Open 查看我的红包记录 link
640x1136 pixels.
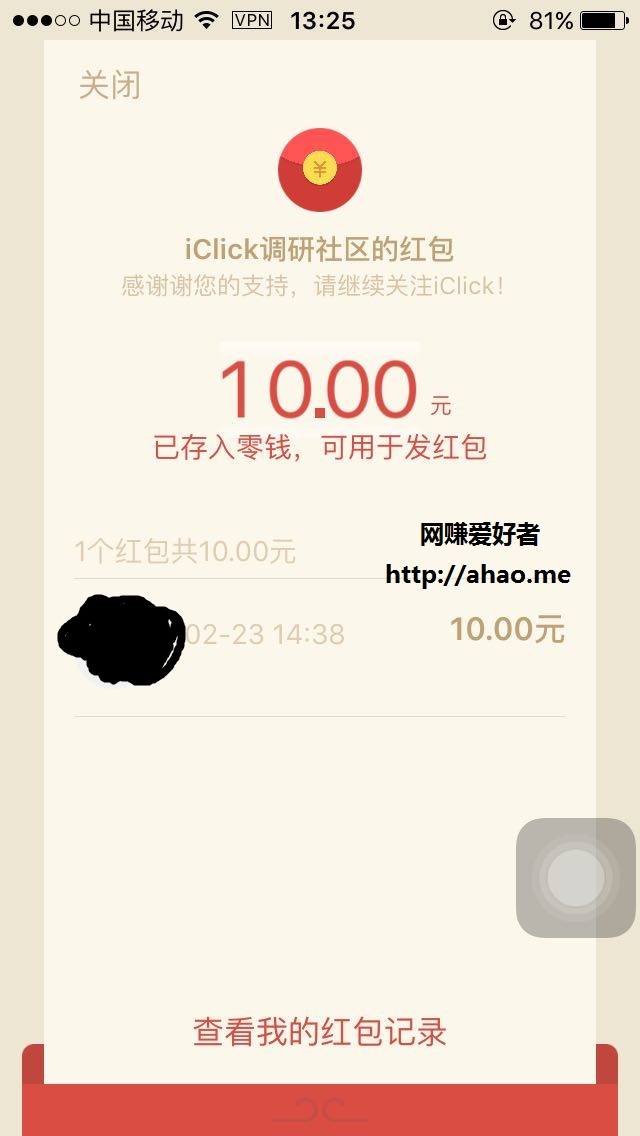(x=320, y=1032)
